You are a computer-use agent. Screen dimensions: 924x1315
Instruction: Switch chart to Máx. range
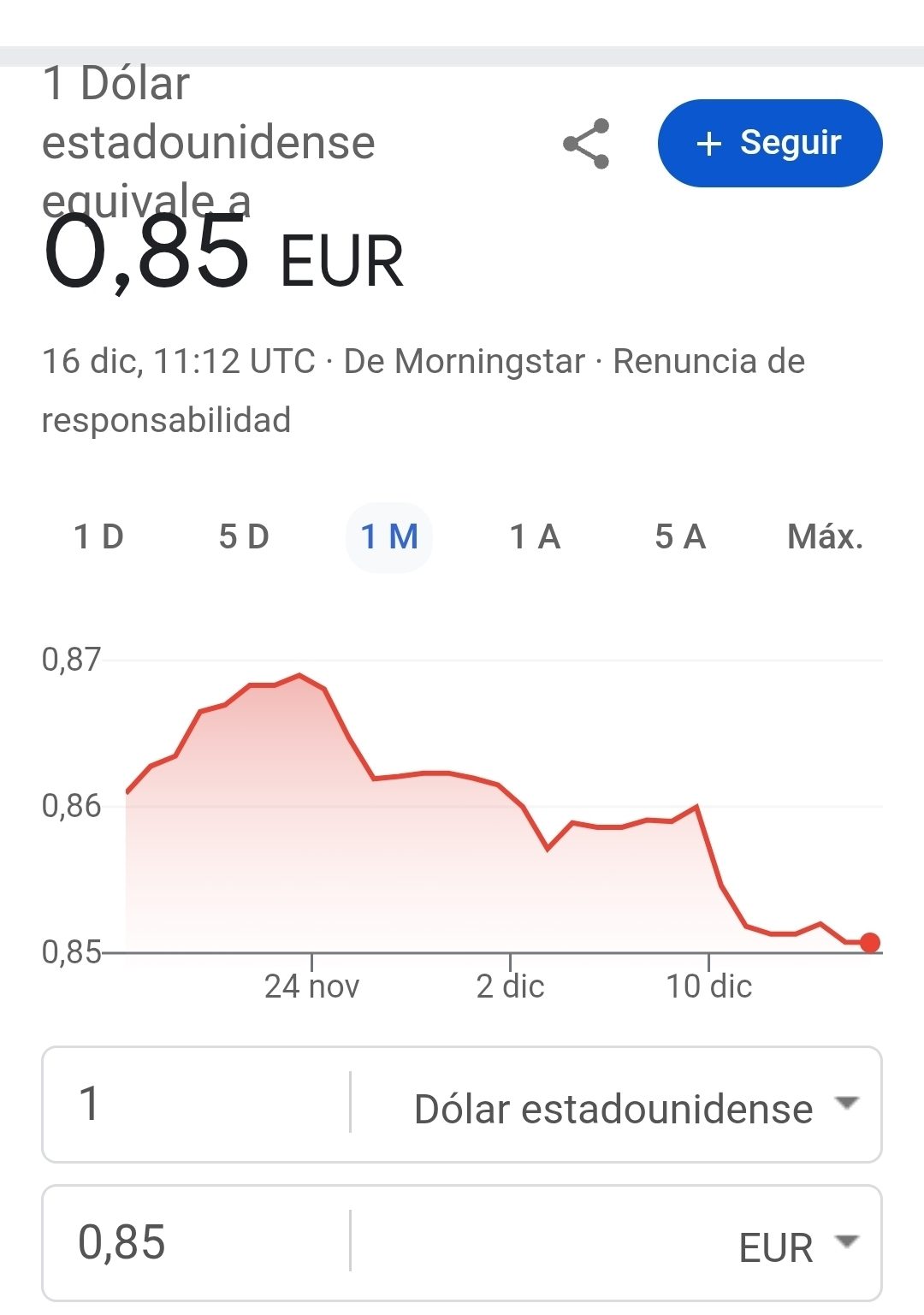[x=825, y=537]
